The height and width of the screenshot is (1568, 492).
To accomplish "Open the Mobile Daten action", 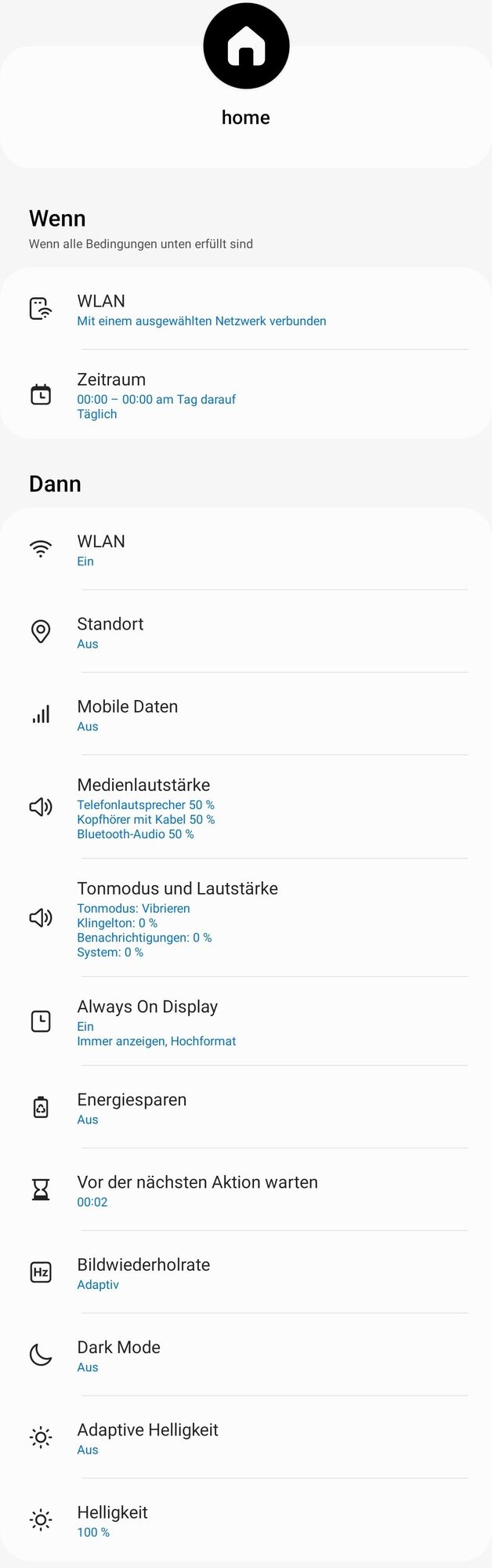I will [245, 714].
